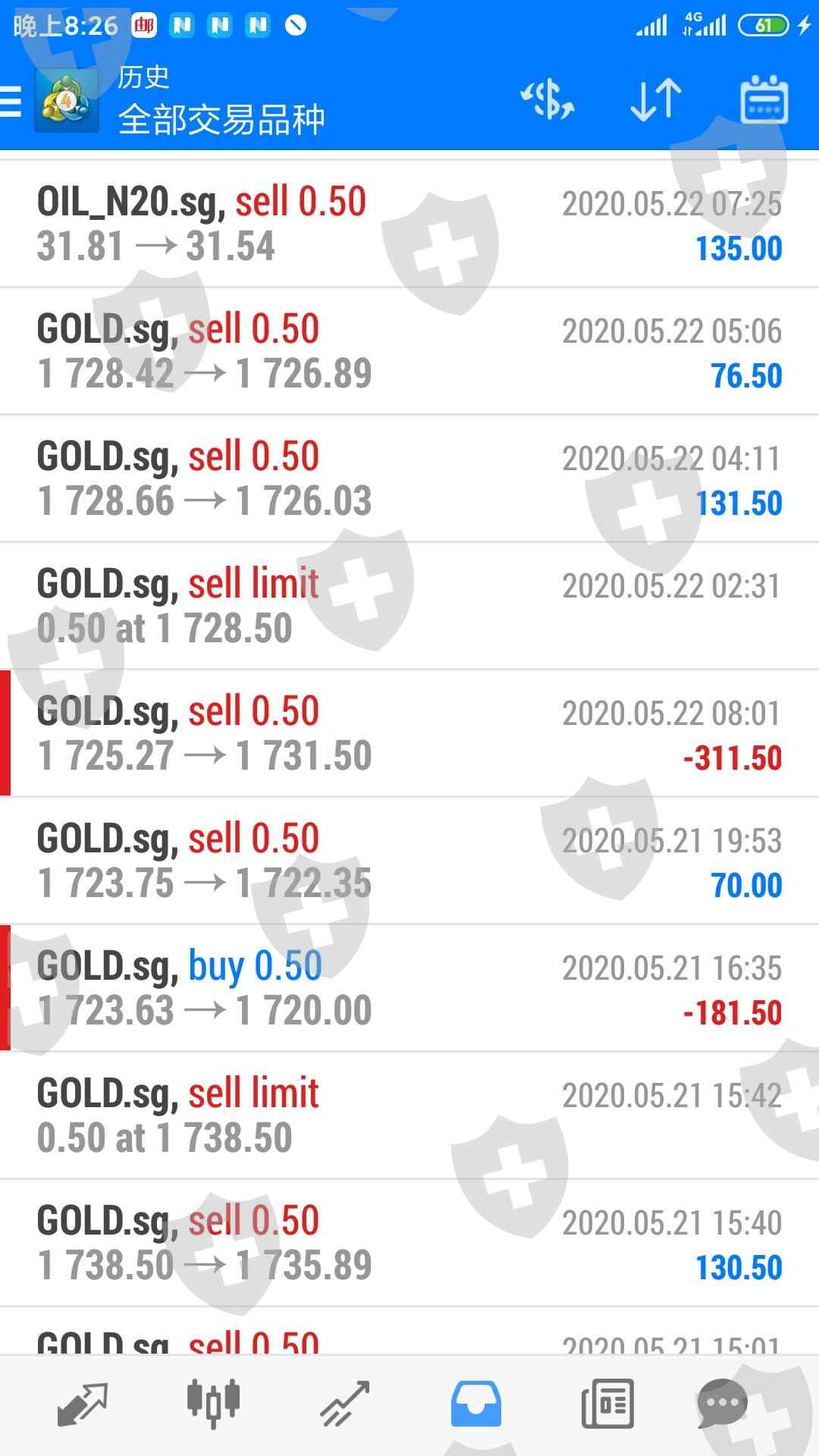View GOLD.sg trade with 130.50 profit
The width and height of the screenshot is (819, 1456).
coord(409,1243)
